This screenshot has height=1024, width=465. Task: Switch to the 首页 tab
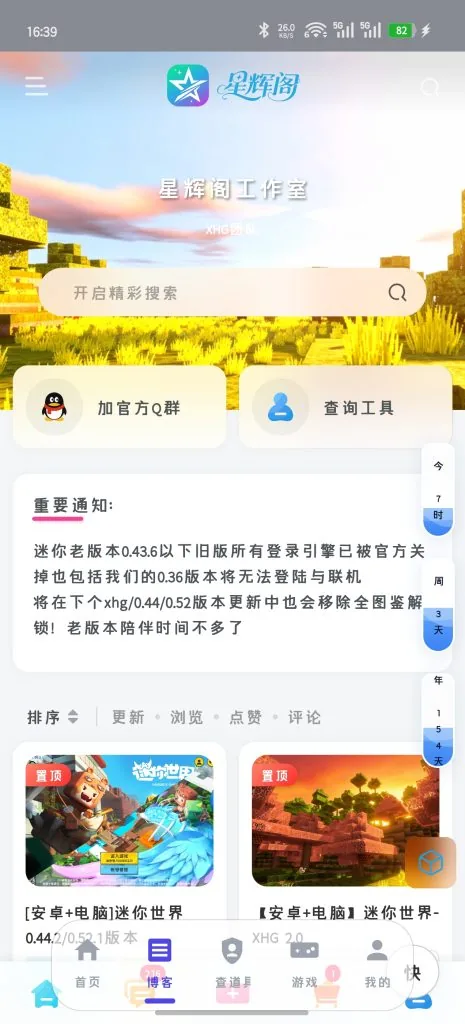click(x=88, y=964)
